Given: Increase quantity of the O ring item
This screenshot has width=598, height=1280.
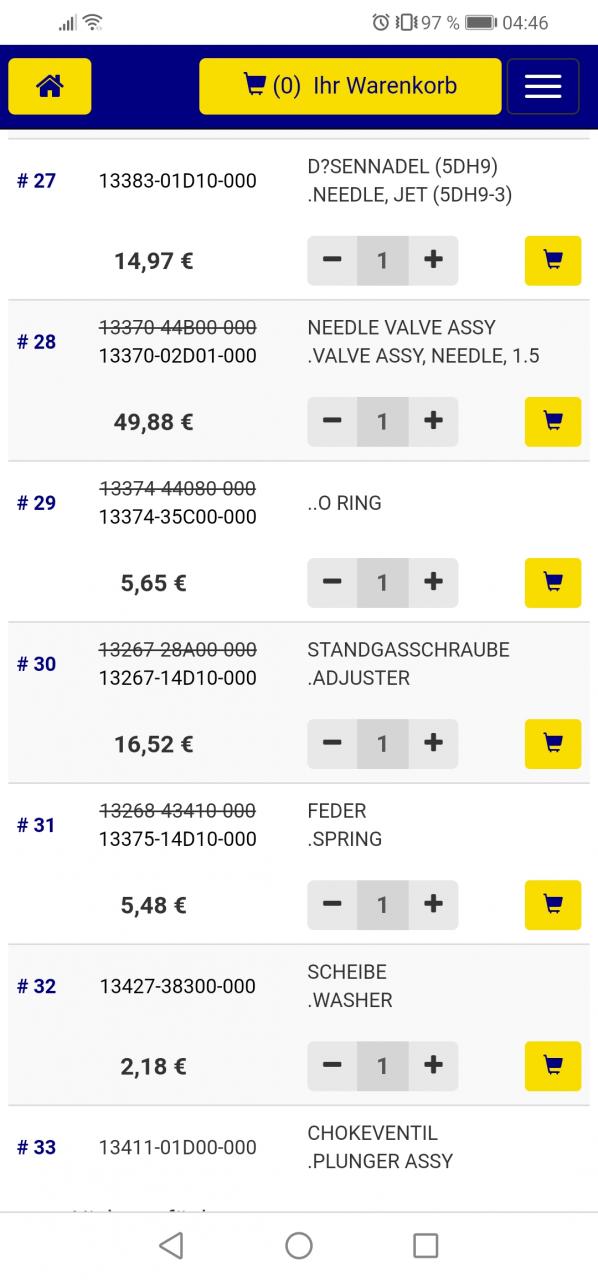Looking at the screenshot, I should [x=433, y=583].
